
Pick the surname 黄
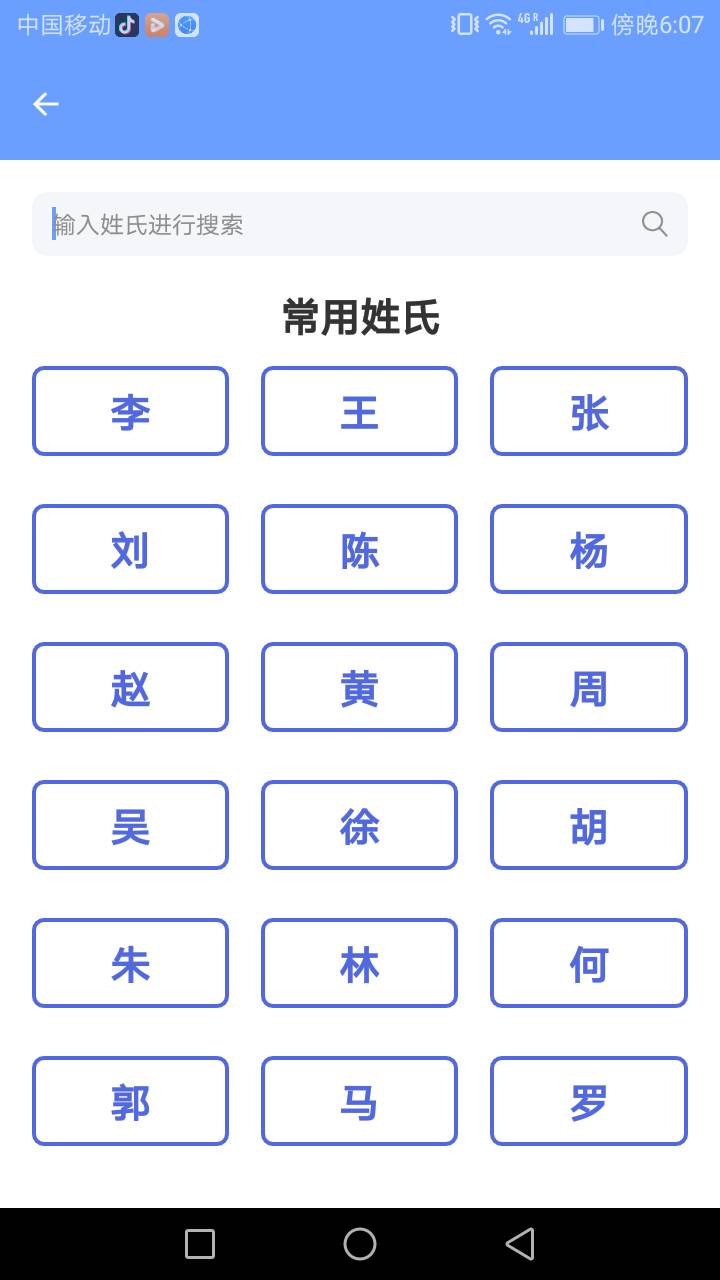coord(359,687)
